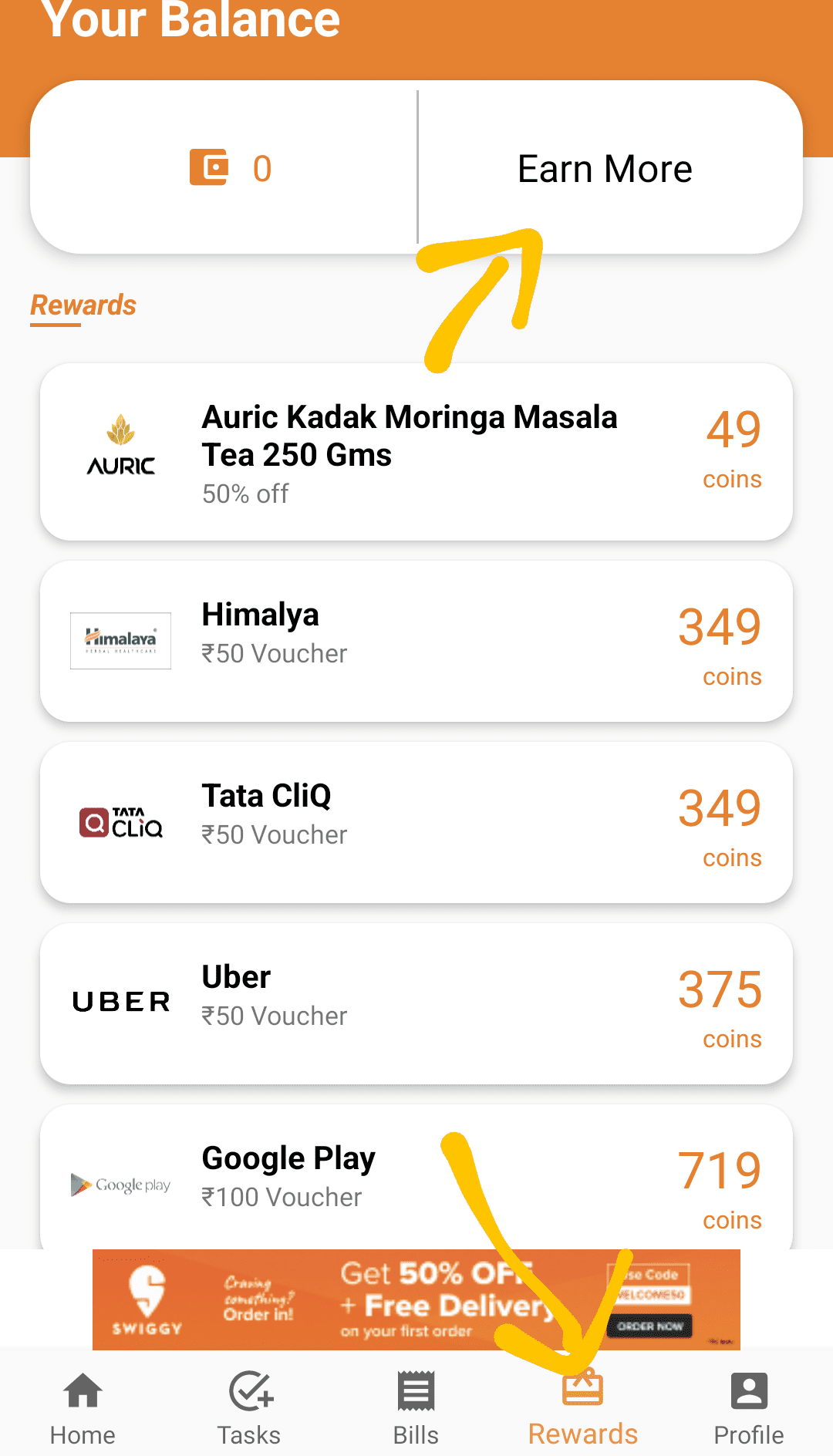
Task: Tap Earn More to collect coins
Action: (x=605, y=169)
